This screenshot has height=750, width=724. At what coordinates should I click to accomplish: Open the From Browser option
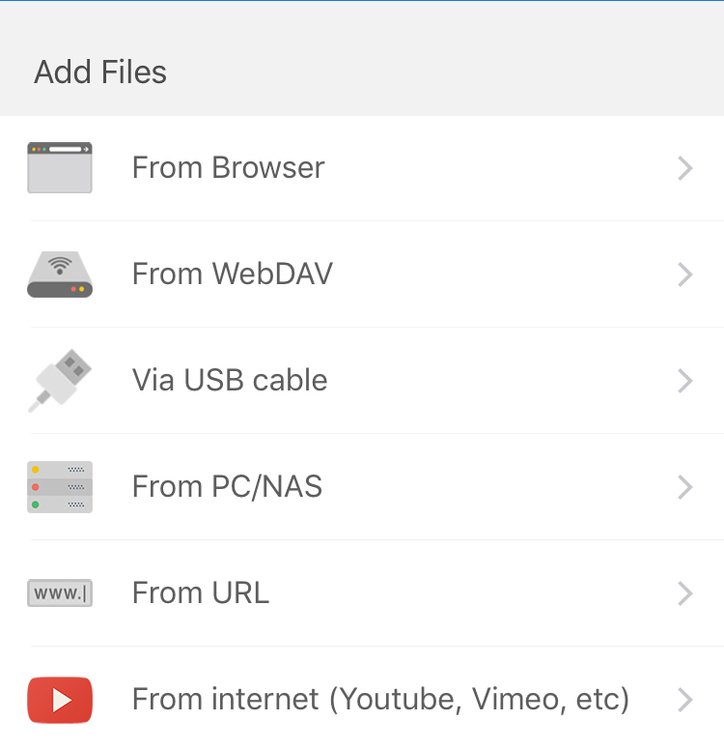coord(228,168)
